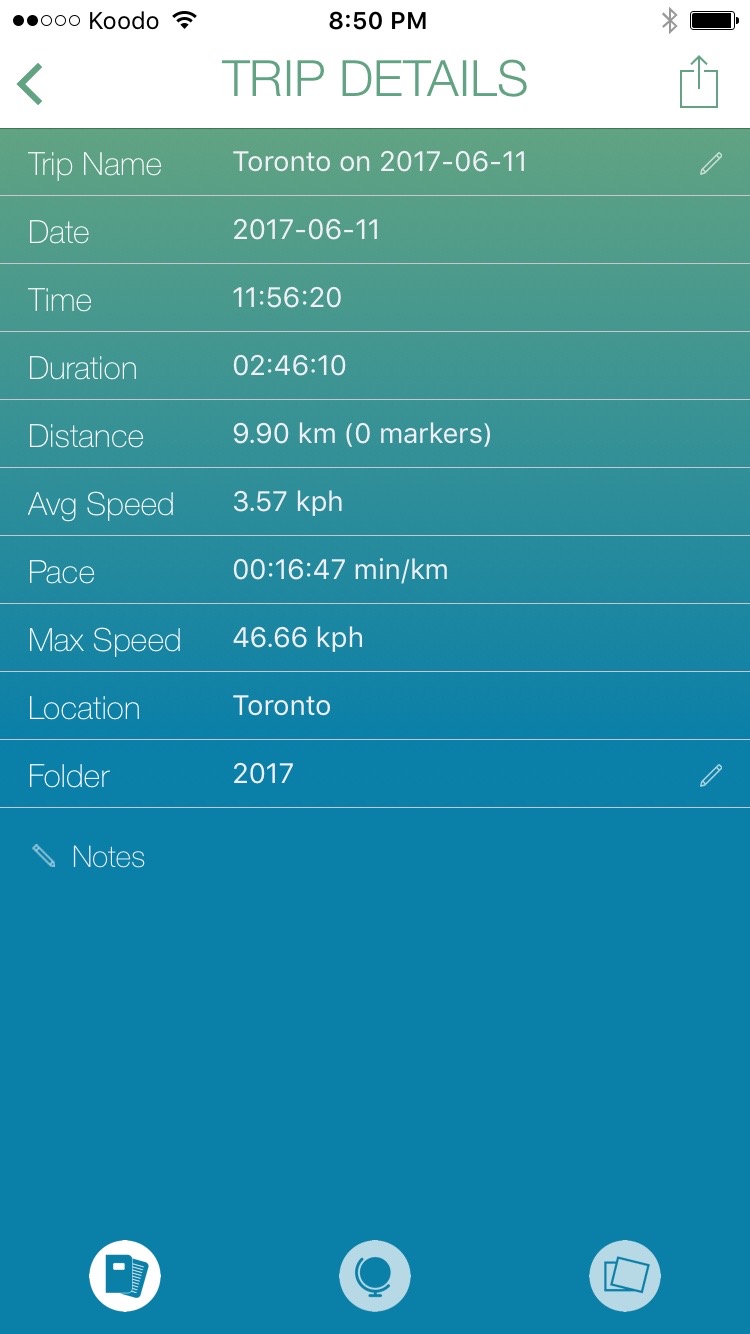Switch to the photos tab
Screen dimensions: 750x1334
[x=625, y=1276]
